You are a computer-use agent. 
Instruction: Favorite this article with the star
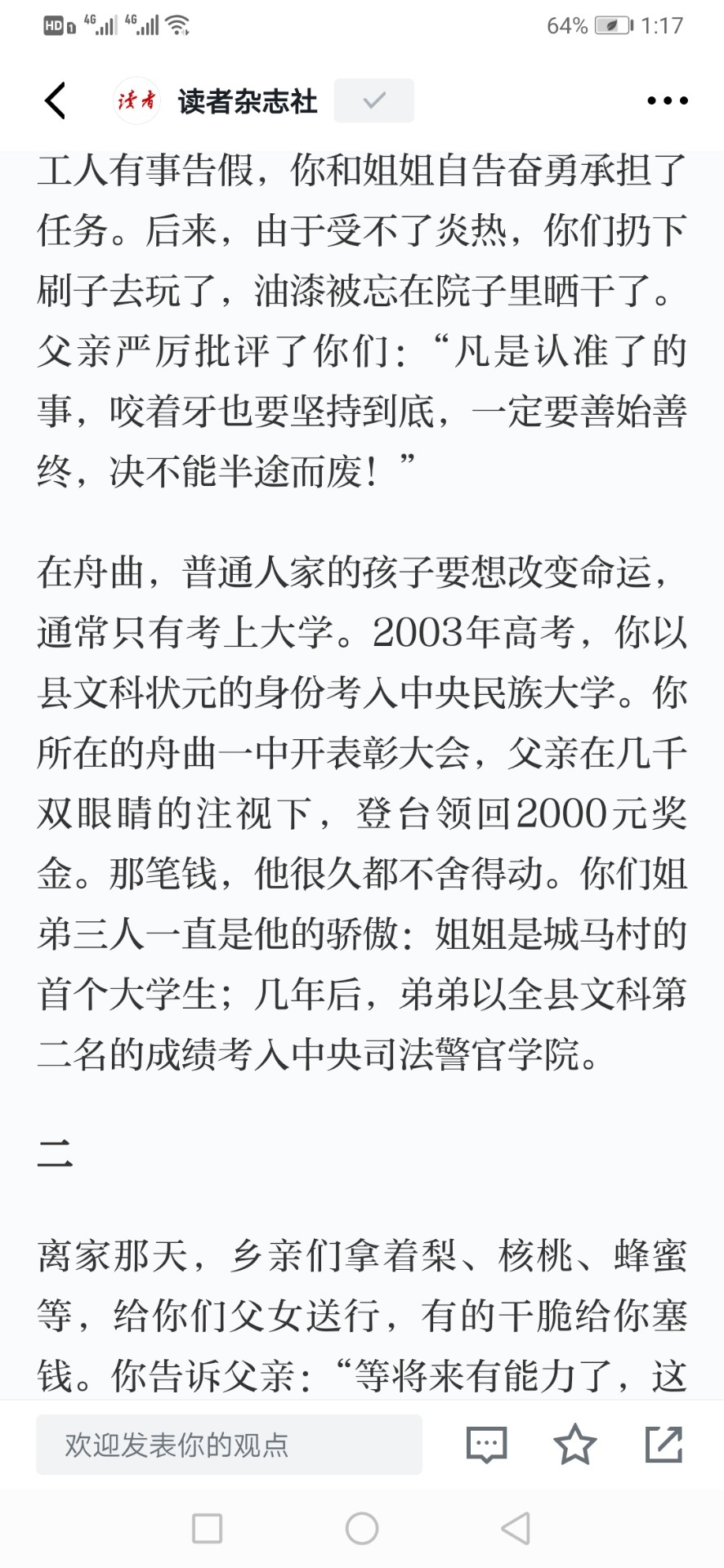coord(575,1444)
